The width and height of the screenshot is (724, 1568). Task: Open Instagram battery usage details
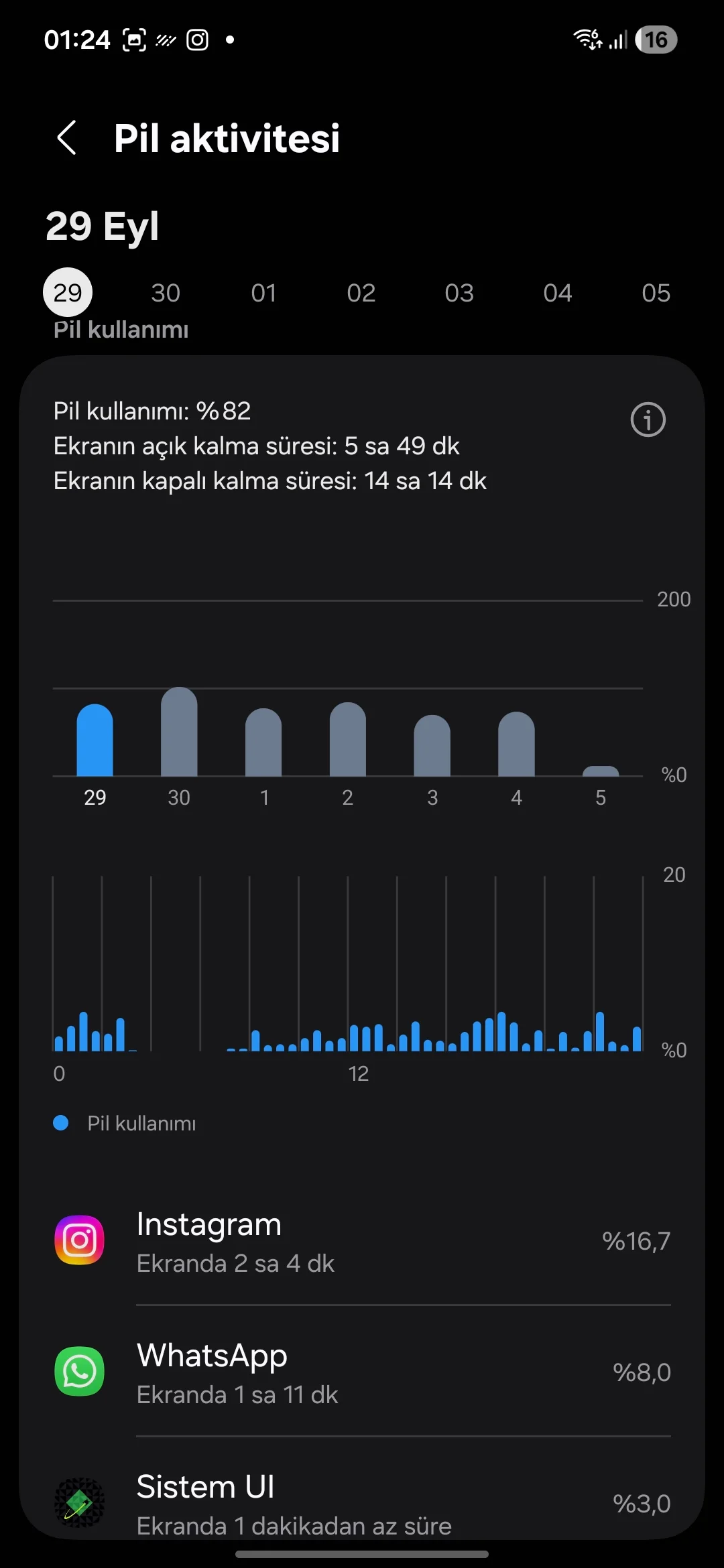coord(362,1242)
